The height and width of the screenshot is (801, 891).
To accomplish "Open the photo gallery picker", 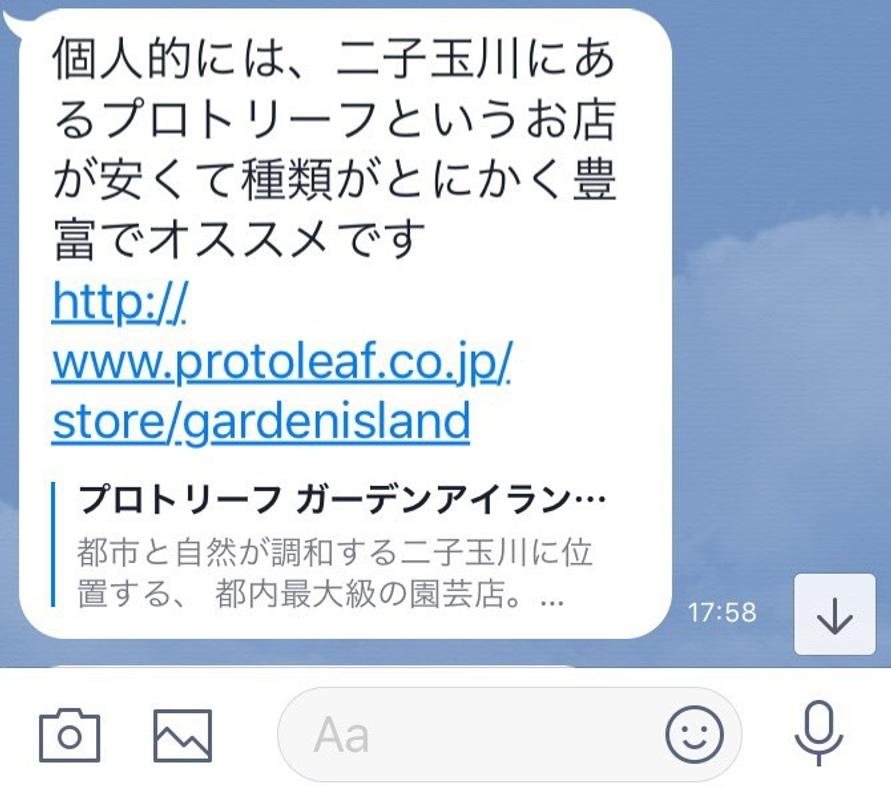I will 182,735.
